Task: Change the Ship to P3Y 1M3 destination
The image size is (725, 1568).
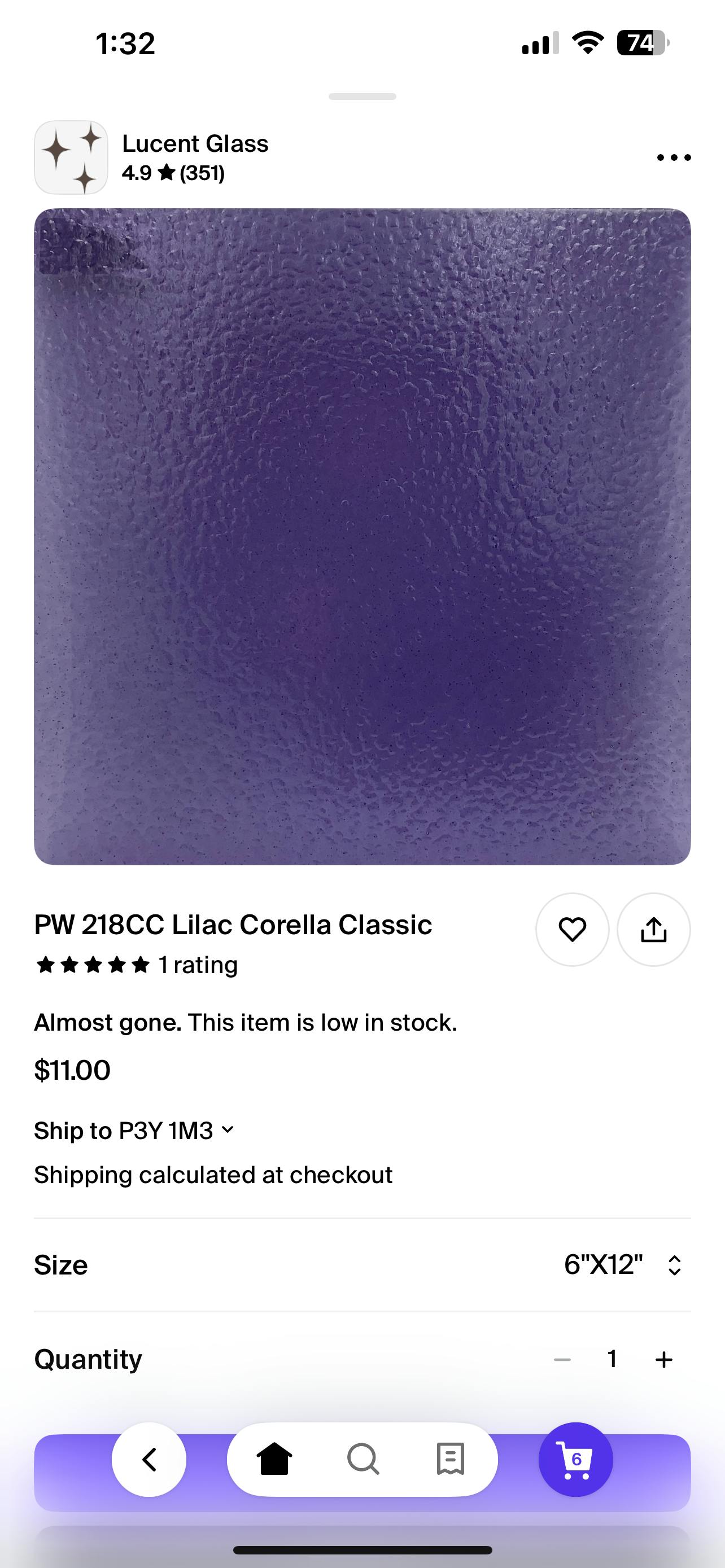Action: click(x=134, y=1131)
